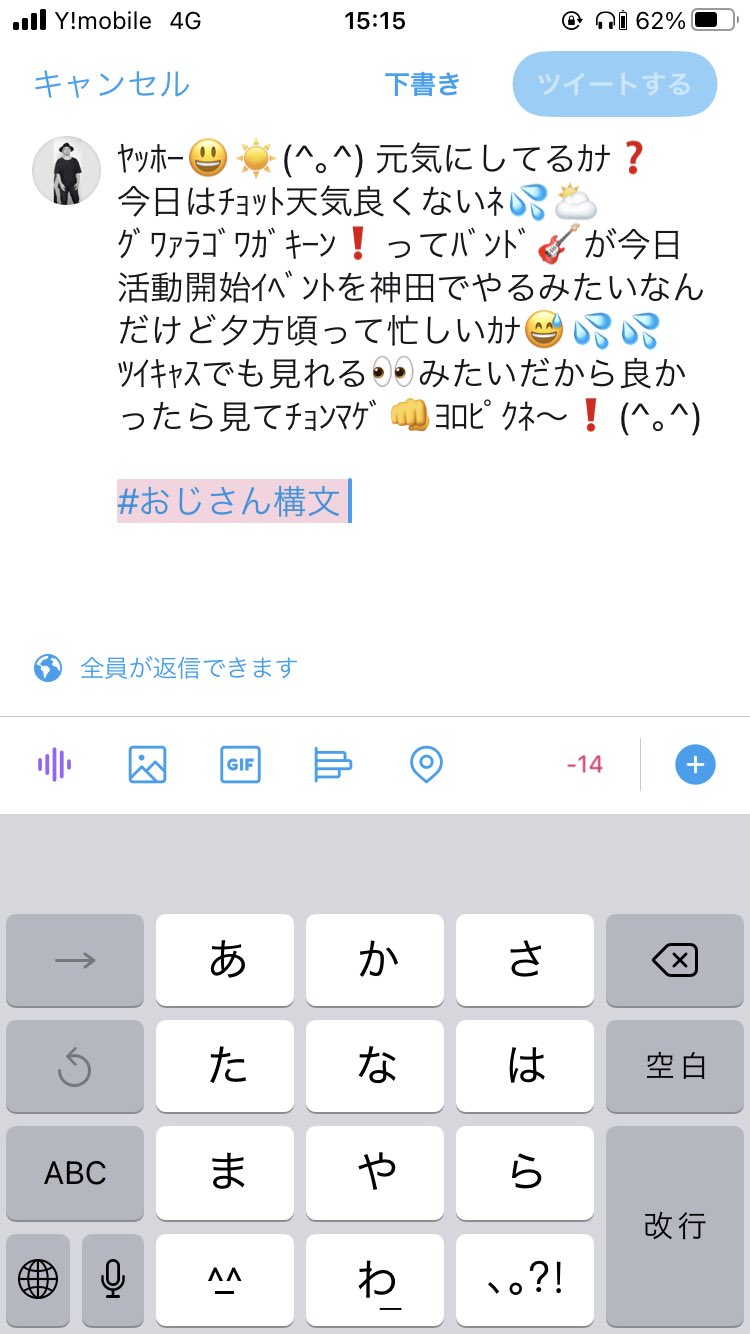Open the 下書き drafts
This screenshot has width=750, height=1334.
[x=422, y=84]
